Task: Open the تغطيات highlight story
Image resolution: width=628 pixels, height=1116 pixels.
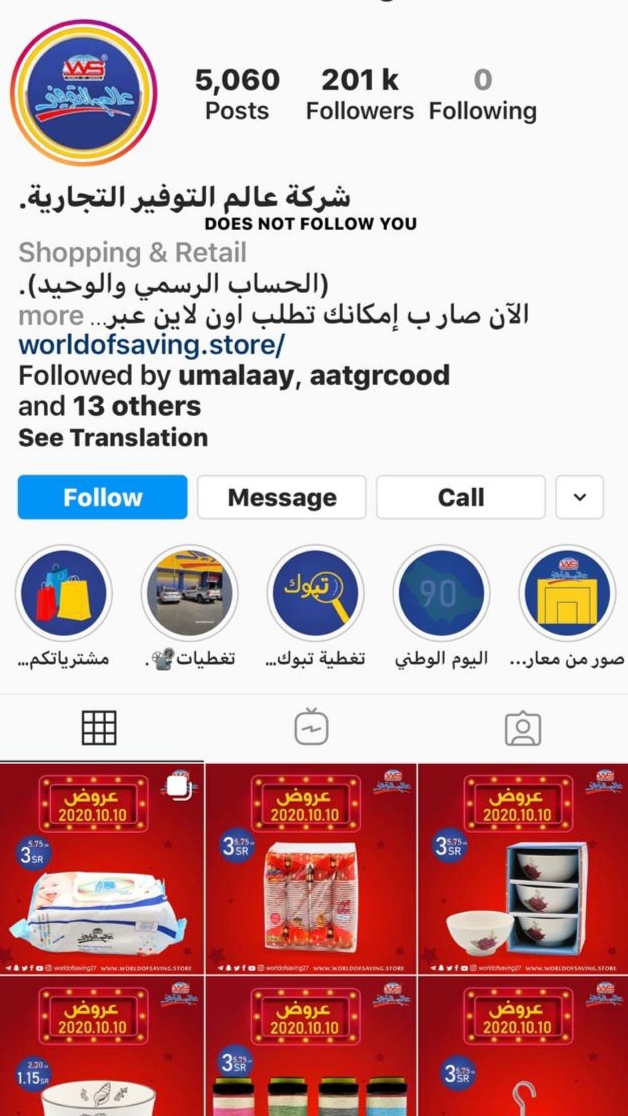Action: [x=190, y=593]
